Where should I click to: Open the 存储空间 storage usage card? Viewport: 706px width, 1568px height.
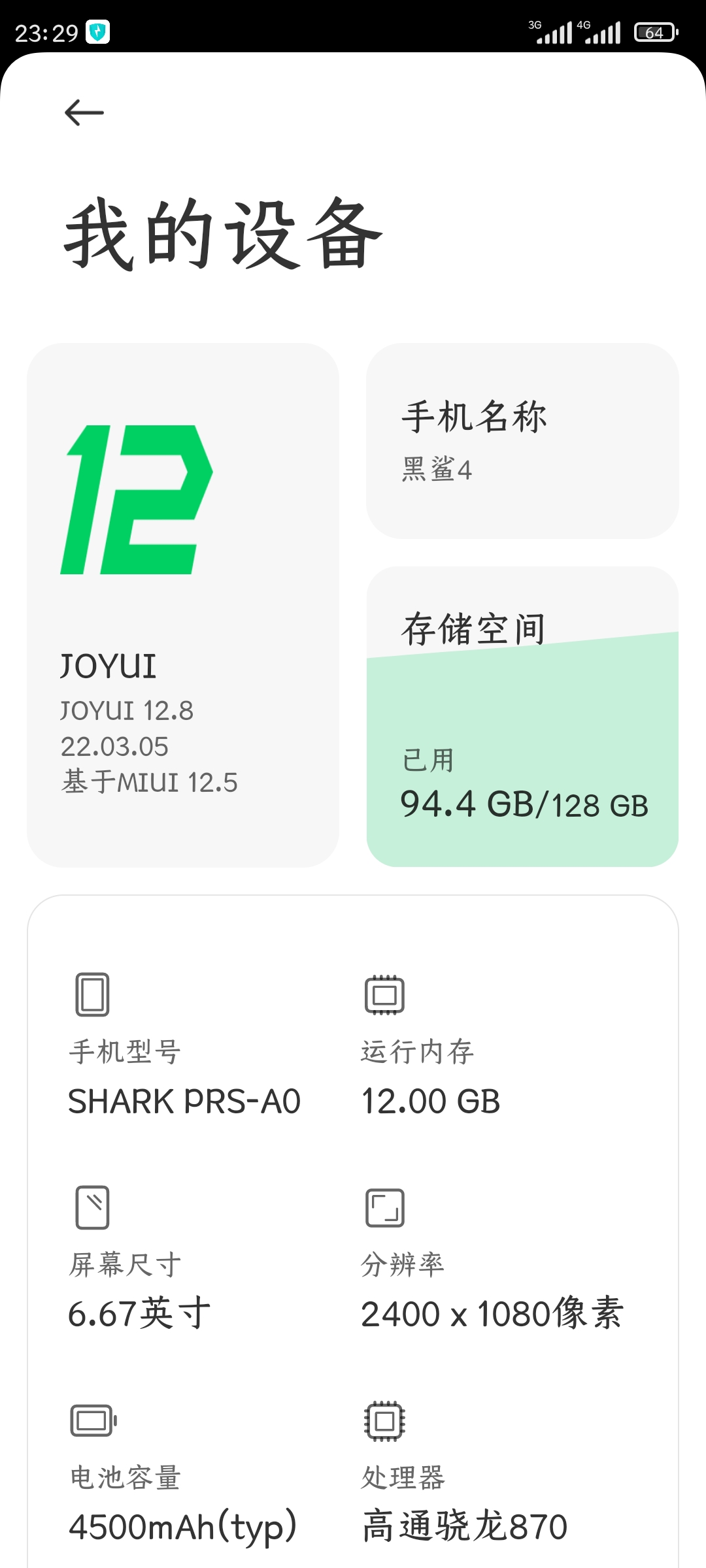[522, 717]
